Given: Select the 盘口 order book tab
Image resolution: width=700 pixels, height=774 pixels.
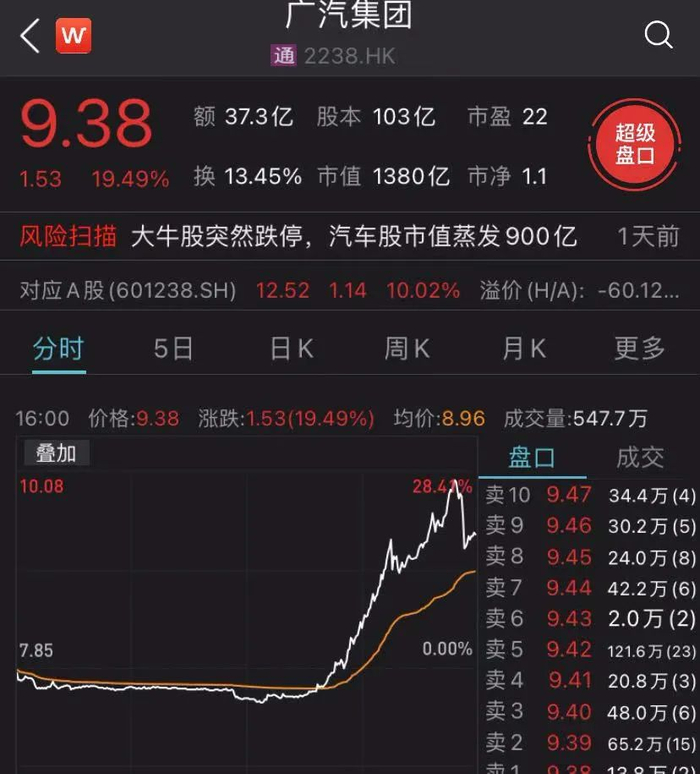Looking at the screenshot, I should (532, 458).
